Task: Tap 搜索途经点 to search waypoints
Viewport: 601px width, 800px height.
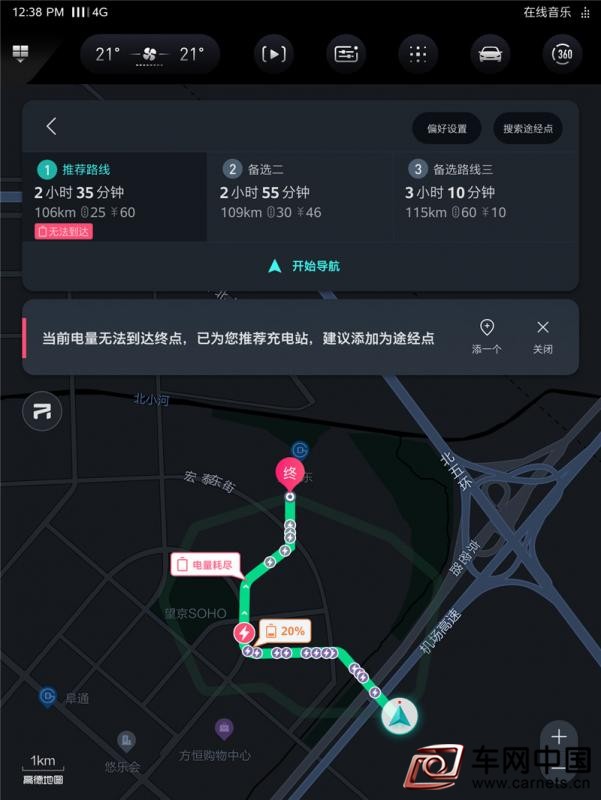Action: (x=527, y=128)
